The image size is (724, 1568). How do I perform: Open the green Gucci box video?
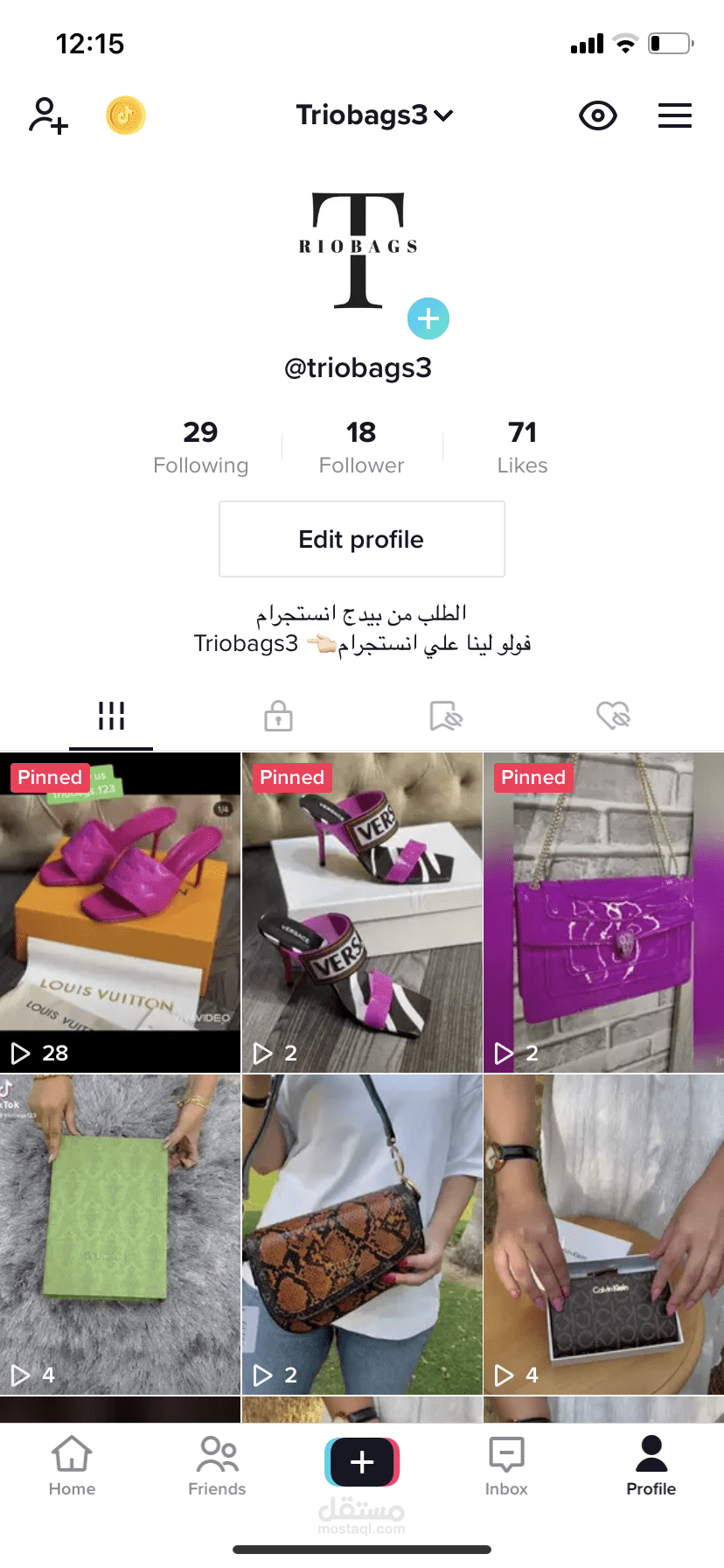(x=120, y=1234)
